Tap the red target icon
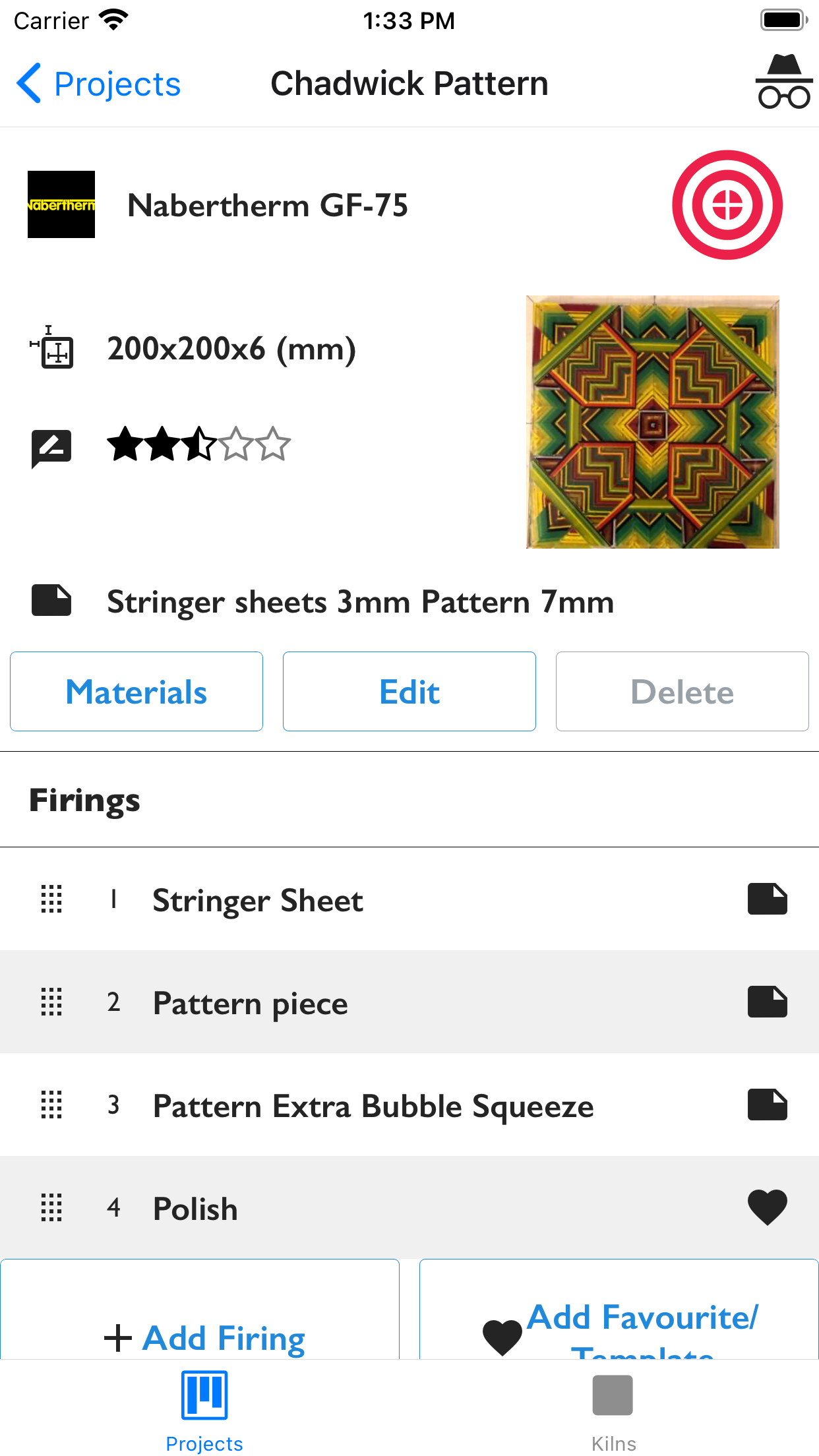819x1456 pixels. (727, 204)
